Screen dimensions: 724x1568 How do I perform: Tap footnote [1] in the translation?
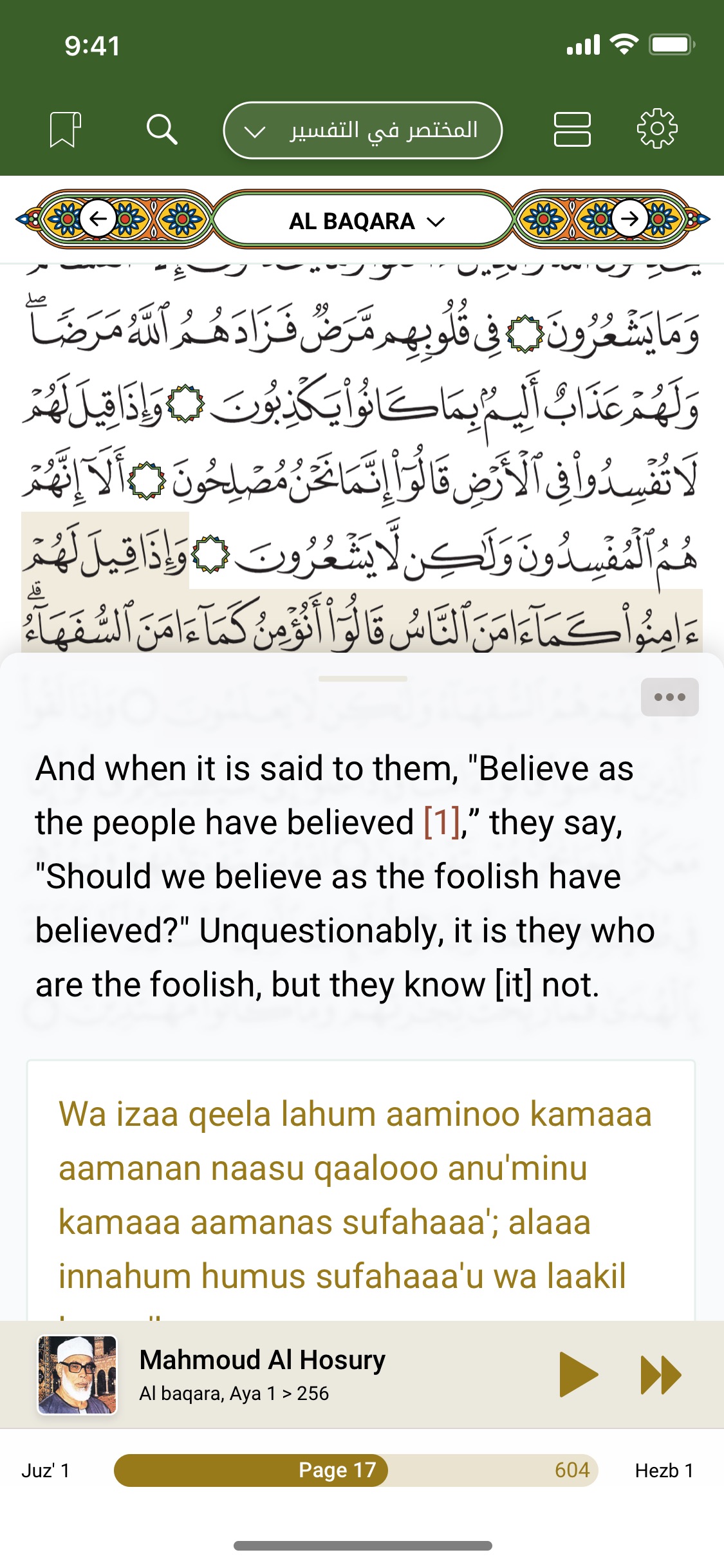[x=441, y=823]
